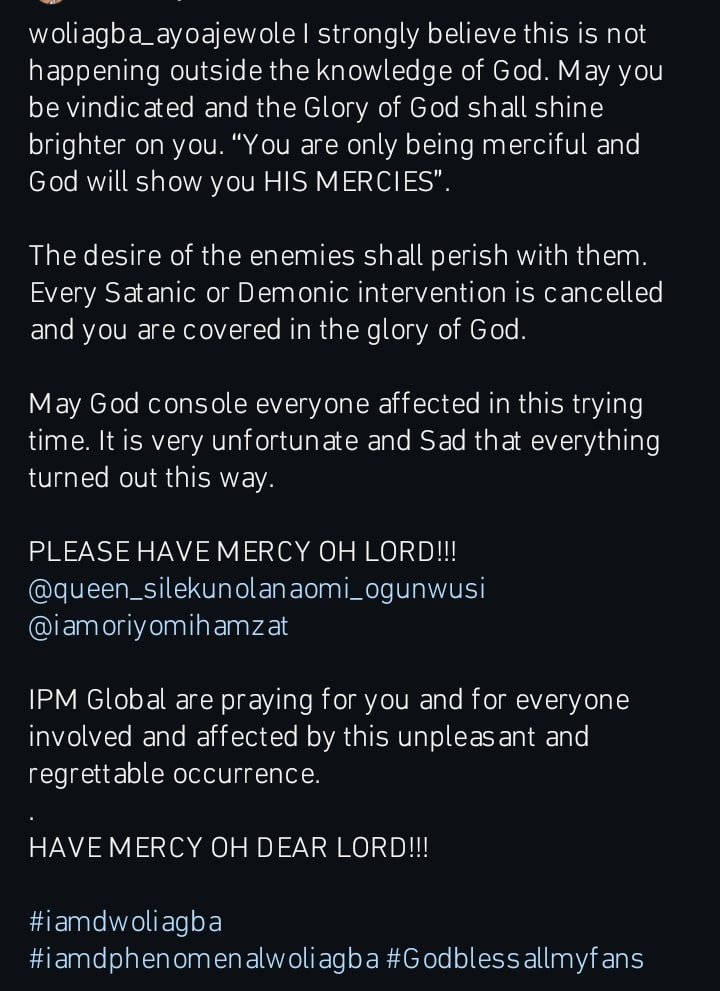Image resolution: width=720 pixels, height=991 pixels.
Task: View posts tagged #iamdphenomenalwoliagba
Action: 204,960
